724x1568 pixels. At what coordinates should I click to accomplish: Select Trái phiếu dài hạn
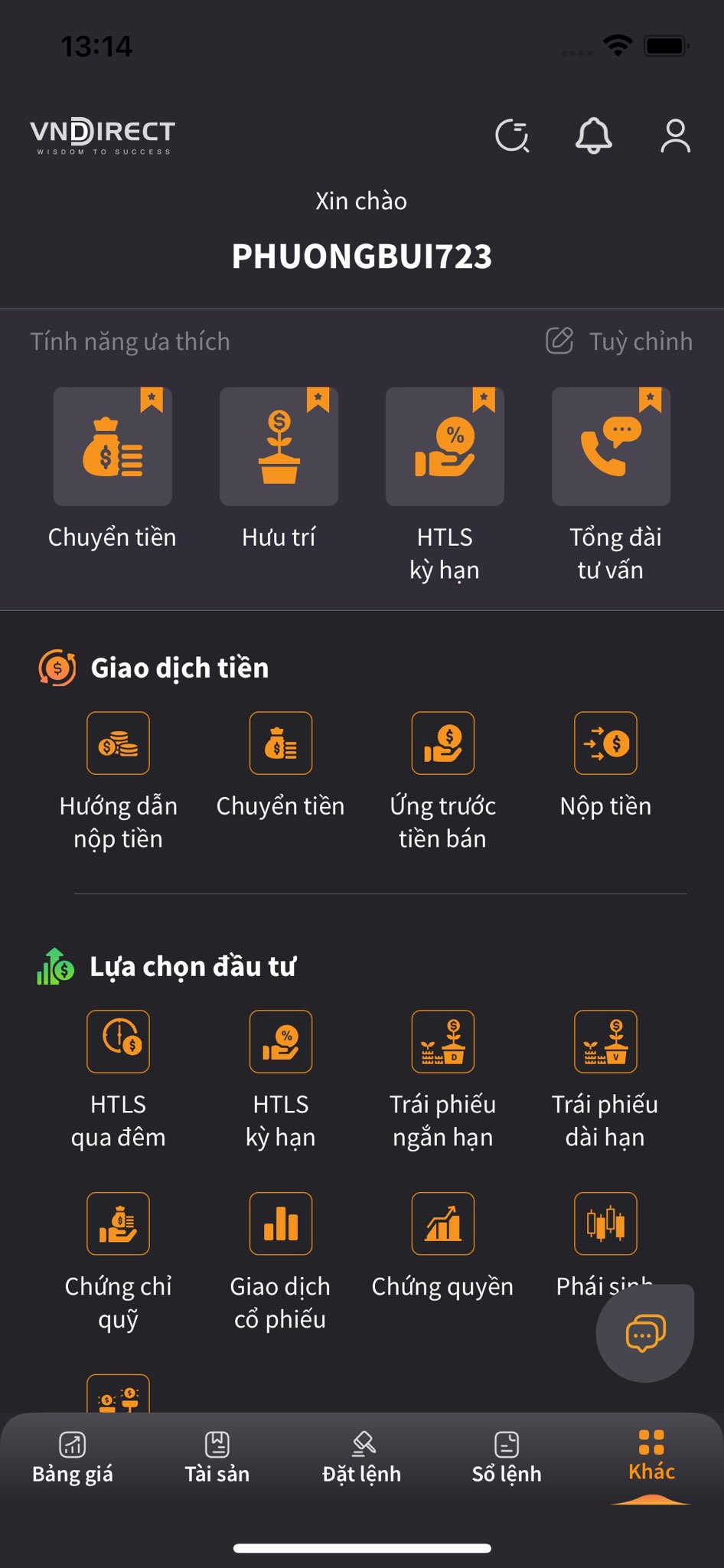605,1042
